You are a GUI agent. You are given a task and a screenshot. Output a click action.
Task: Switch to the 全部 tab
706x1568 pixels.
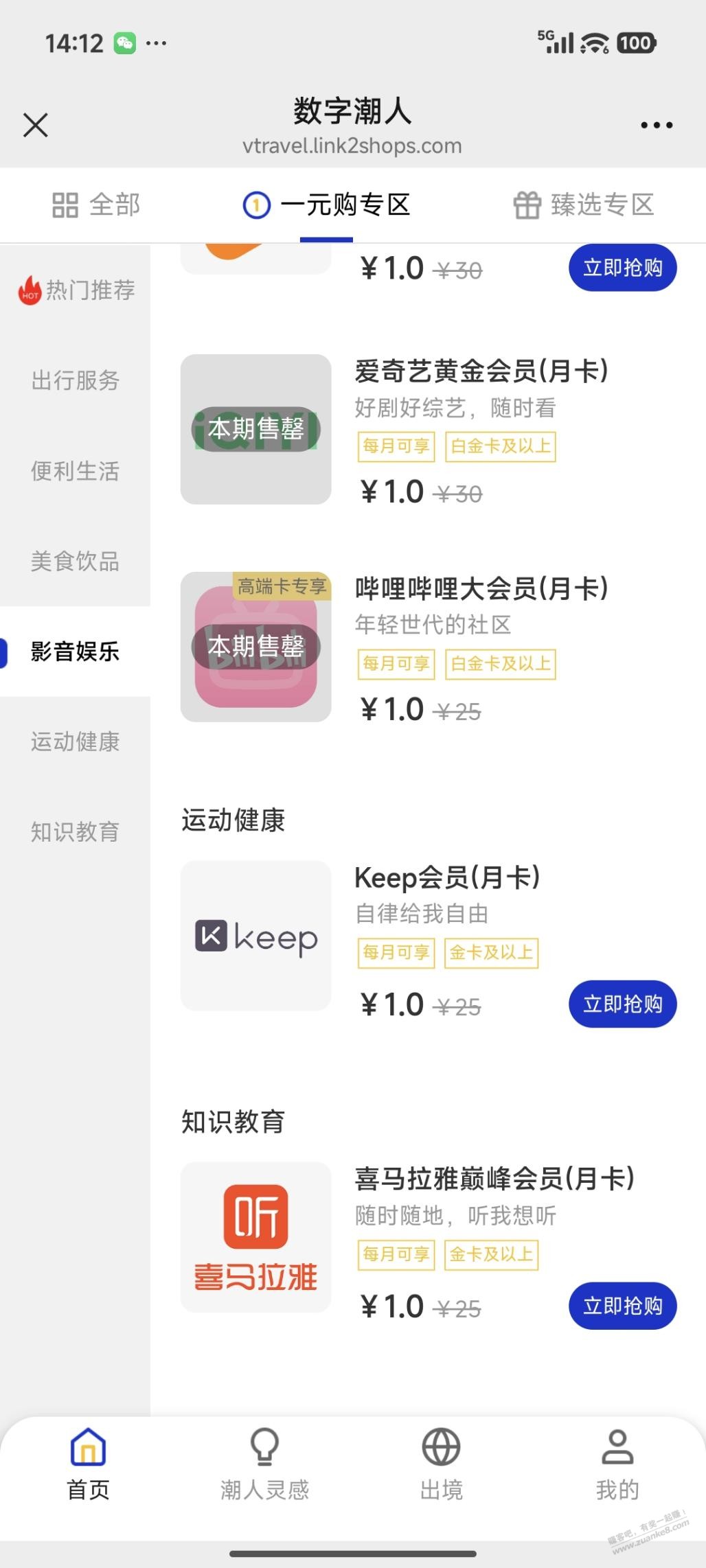click(x=96, y=205)
